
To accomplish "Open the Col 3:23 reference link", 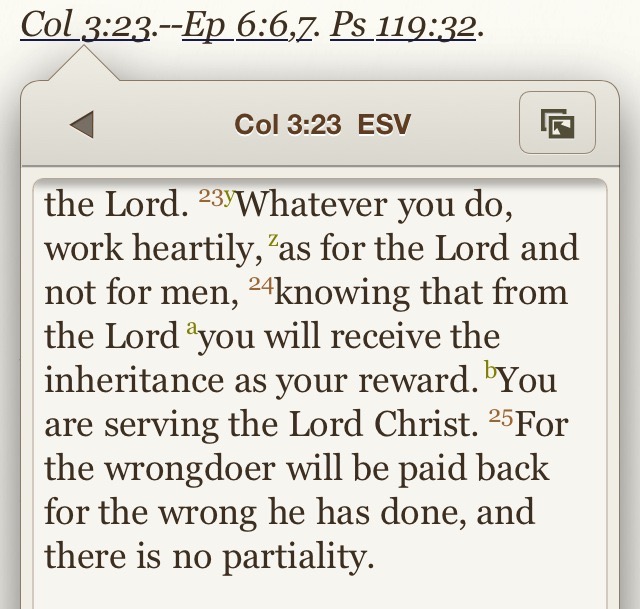I will (x=85, y=24).
